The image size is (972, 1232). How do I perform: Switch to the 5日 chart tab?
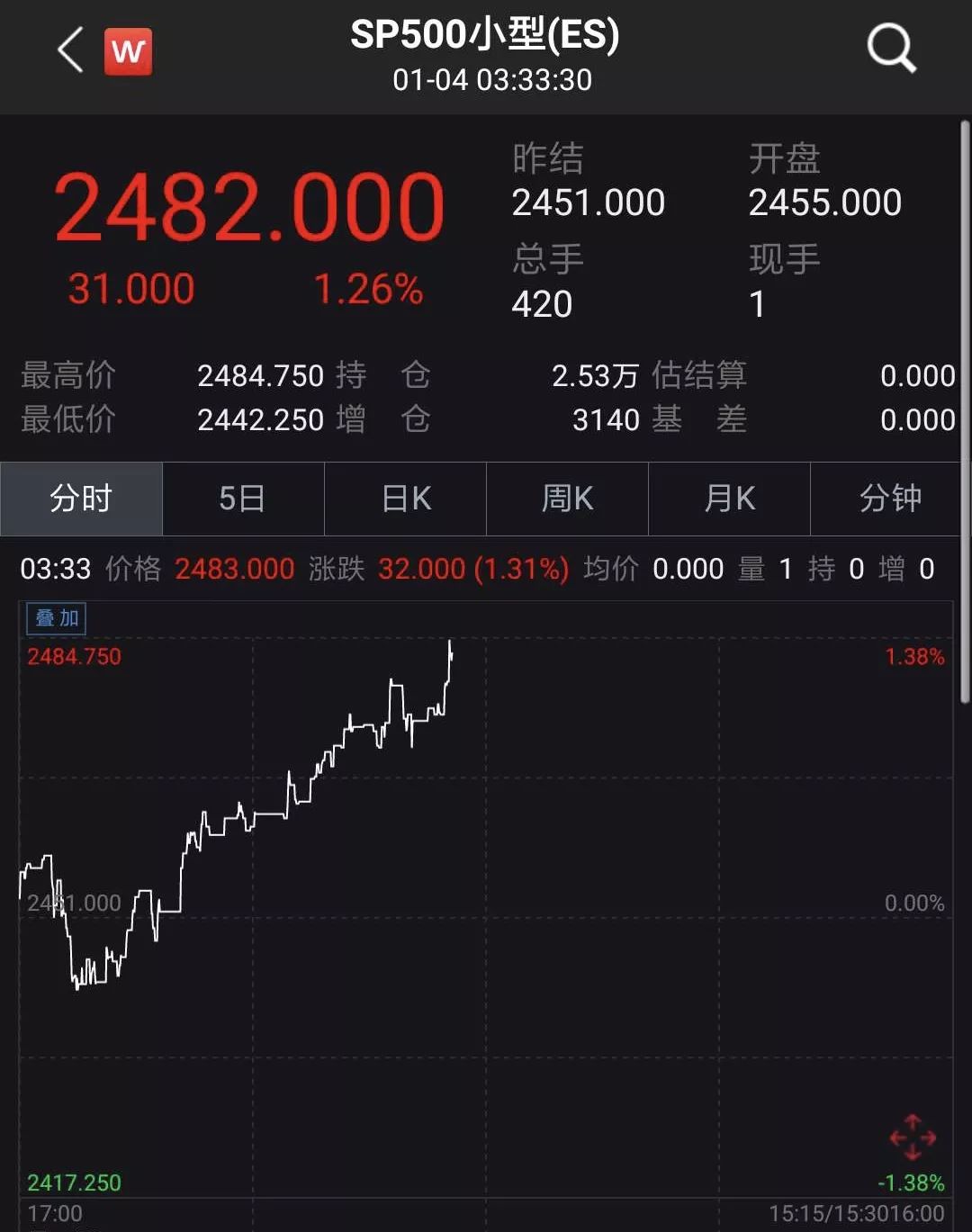point(243,499)
